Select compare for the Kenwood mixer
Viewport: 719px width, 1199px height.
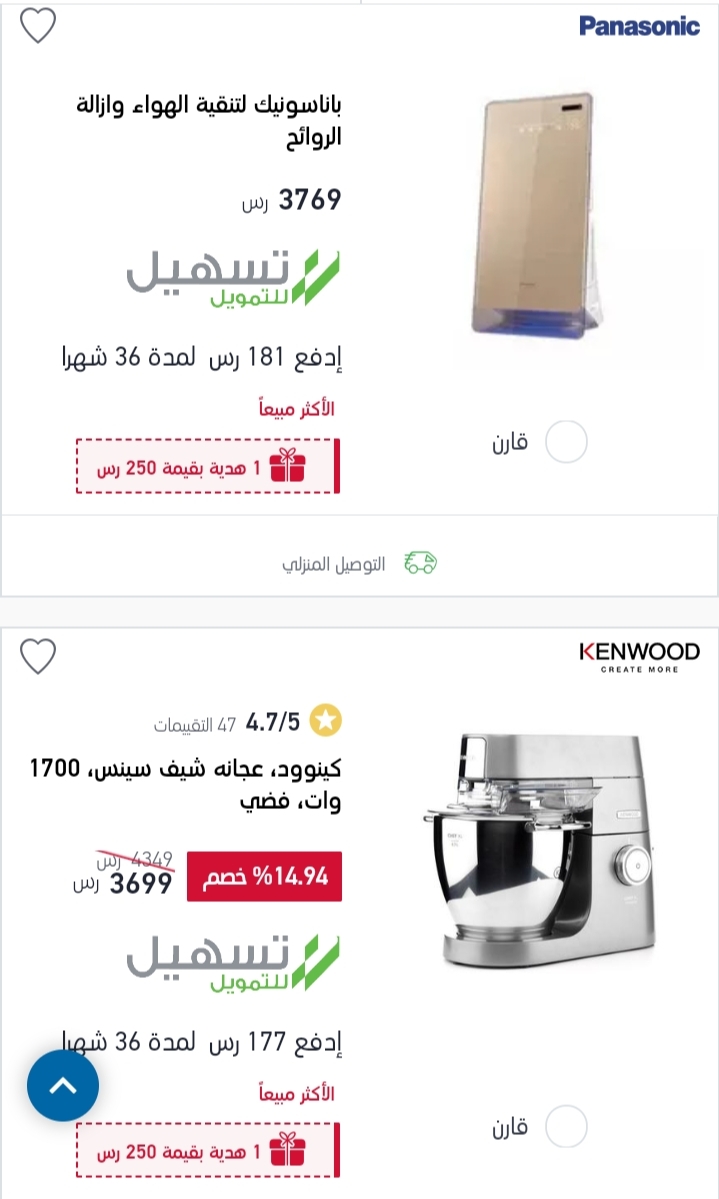point(566,1126)
